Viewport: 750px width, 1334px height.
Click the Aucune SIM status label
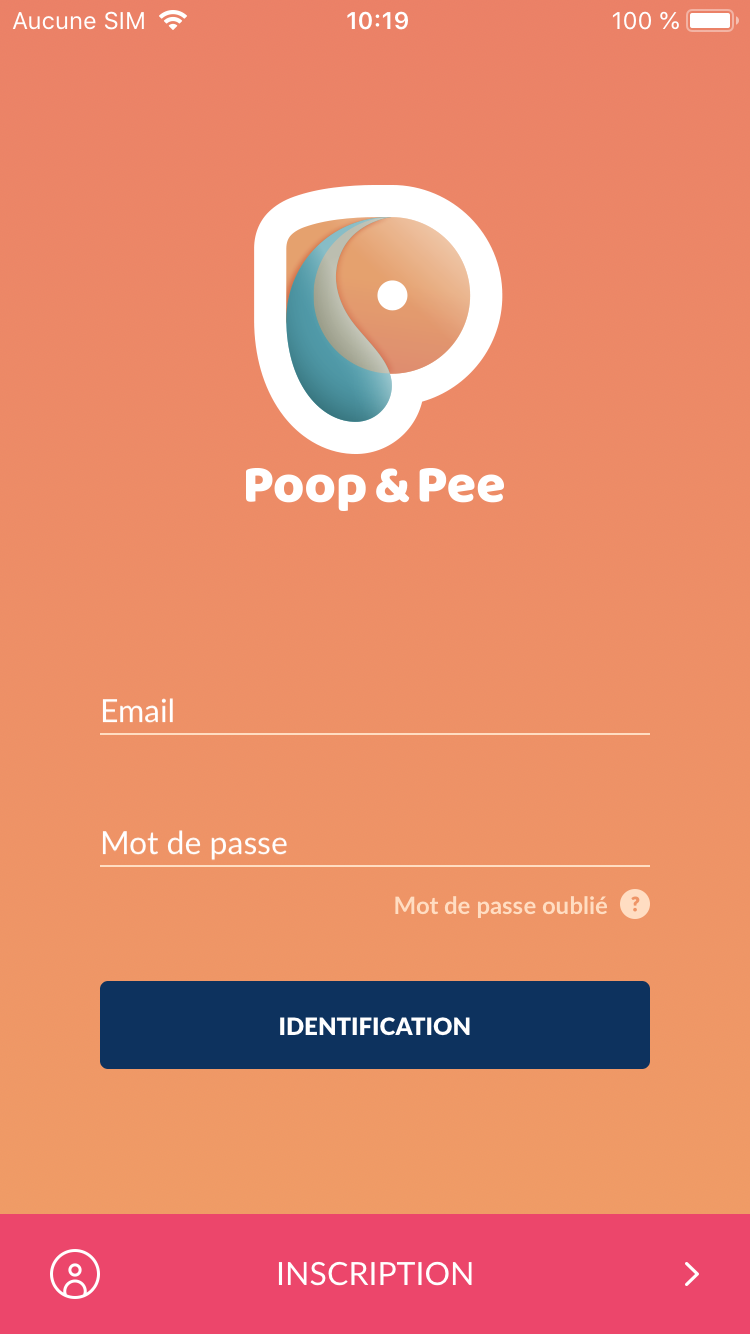(x=80, y=20)
